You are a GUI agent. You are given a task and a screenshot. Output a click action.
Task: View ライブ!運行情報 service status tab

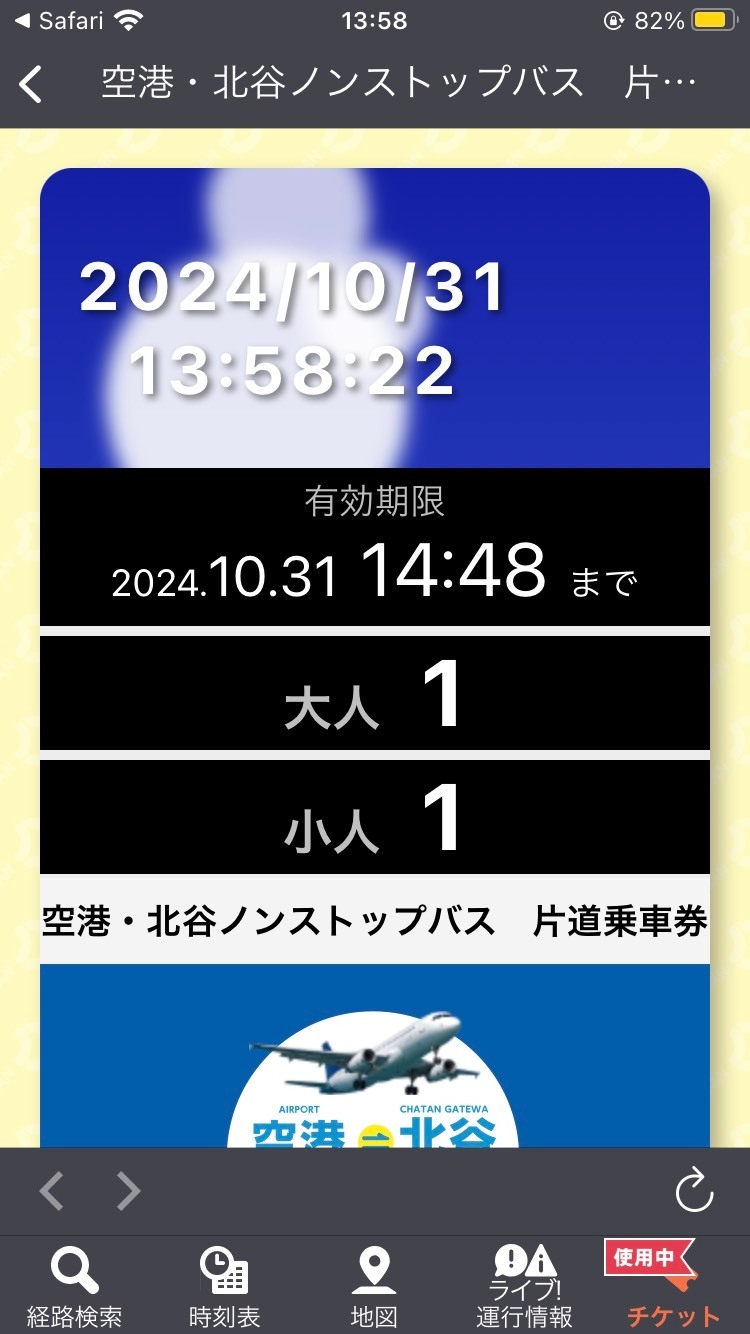coord(524,1286)
